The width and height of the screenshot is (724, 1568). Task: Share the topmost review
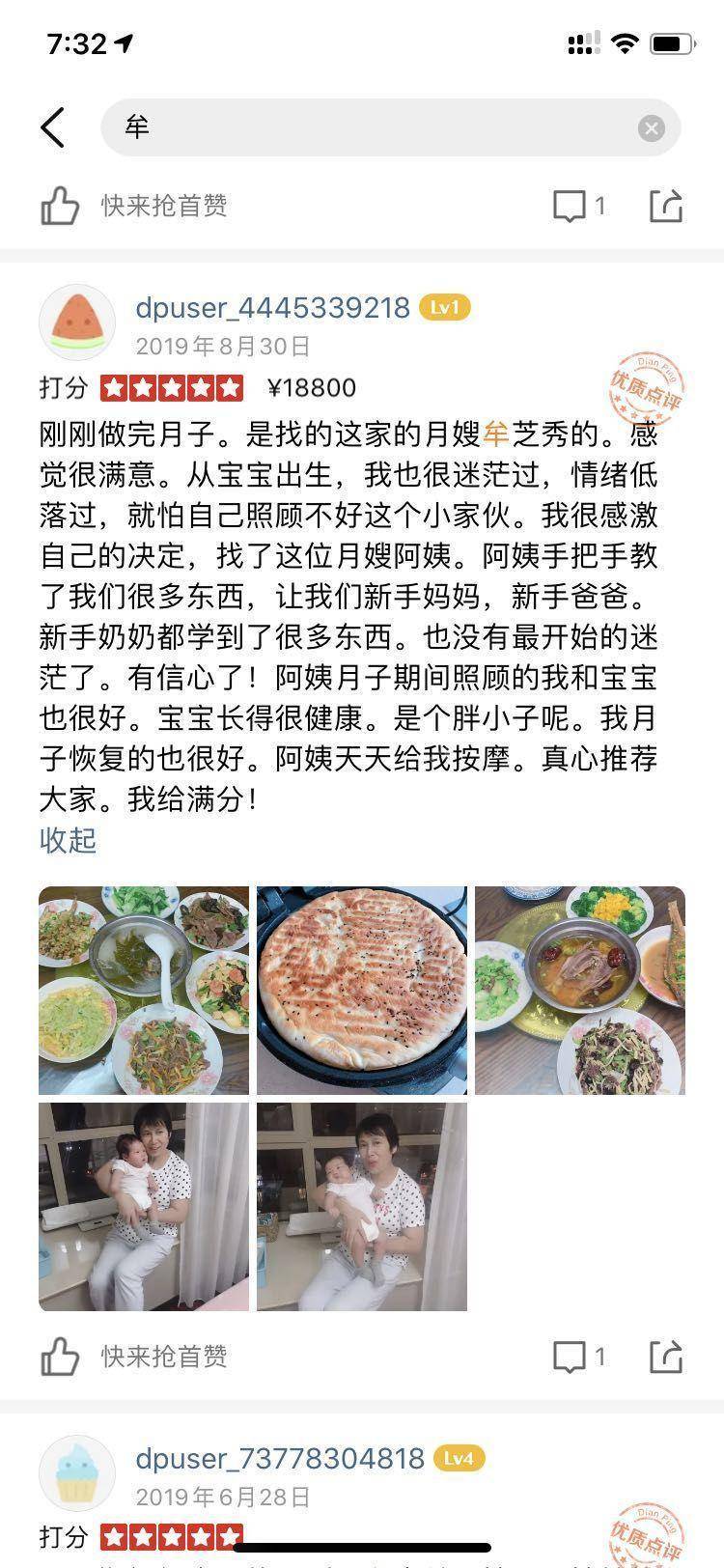[666, 206]
